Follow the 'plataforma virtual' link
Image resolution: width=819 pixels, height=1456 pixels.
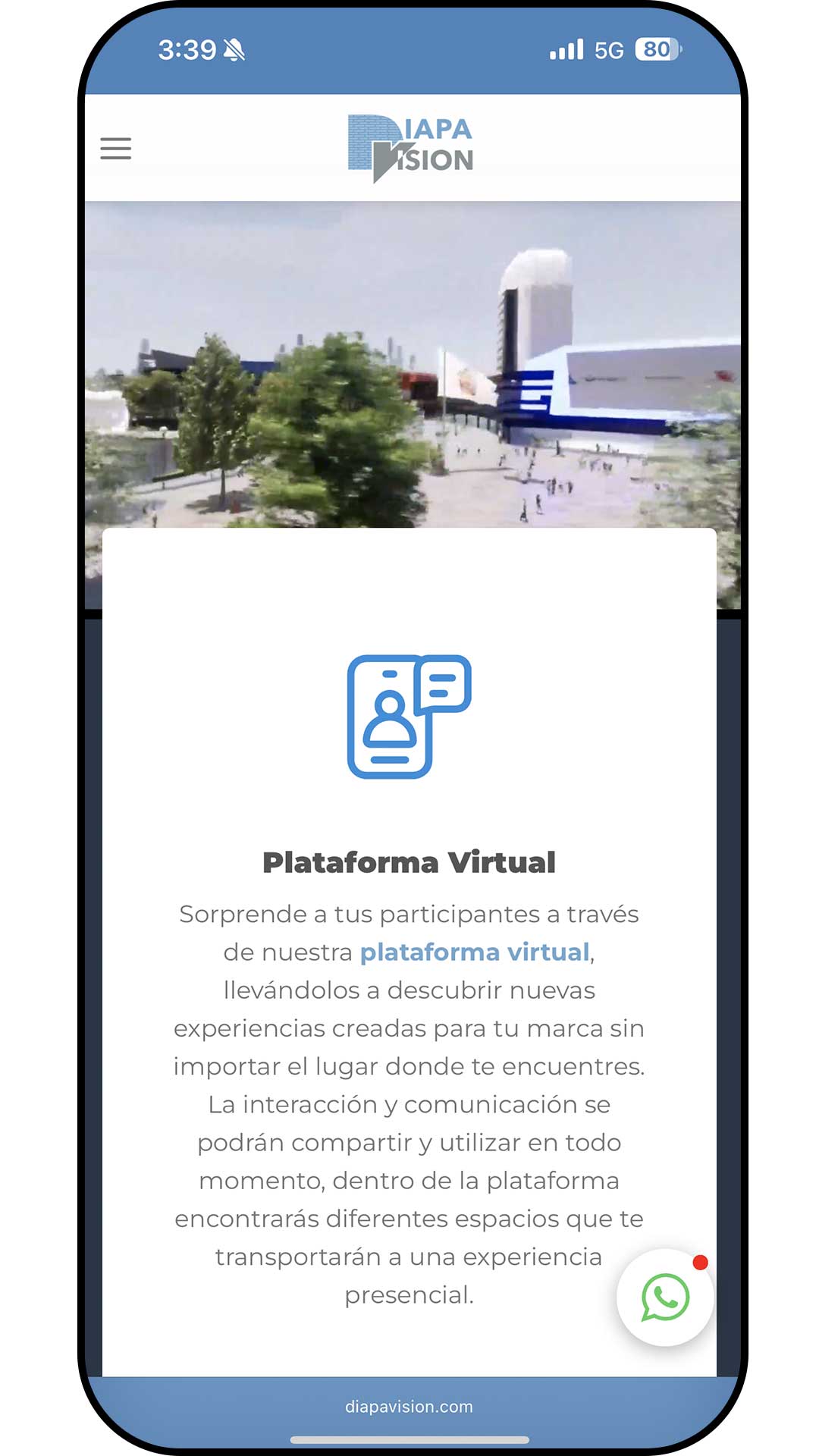pyautogui.click(x=475, y=952)
